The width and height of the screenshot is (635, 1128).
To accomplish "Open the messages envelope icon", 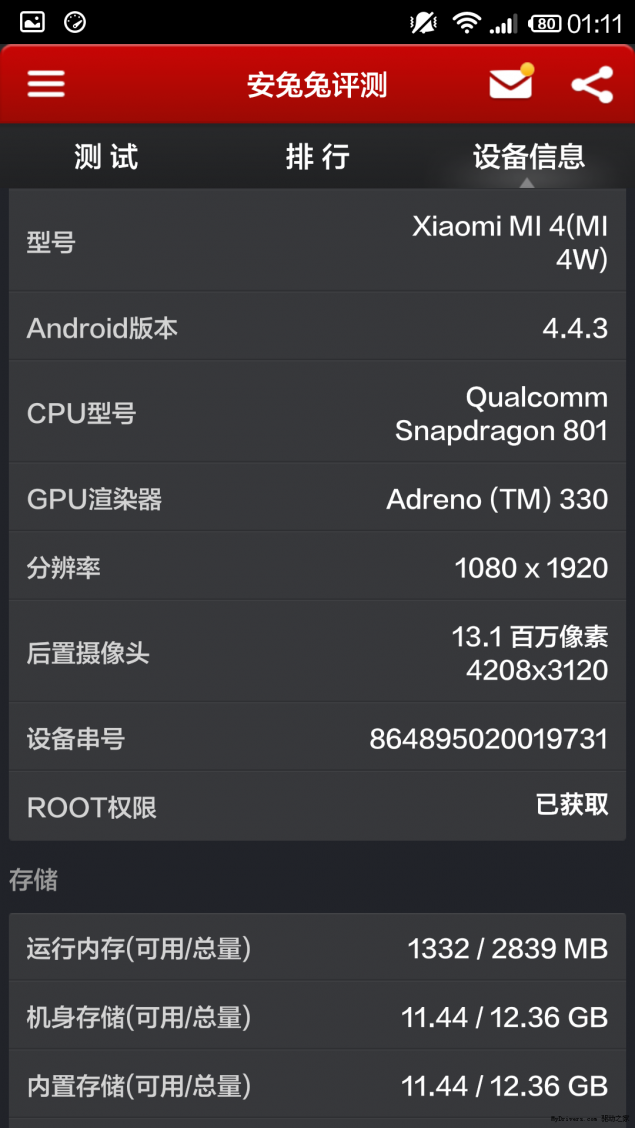I will click(x=511, y=82).
